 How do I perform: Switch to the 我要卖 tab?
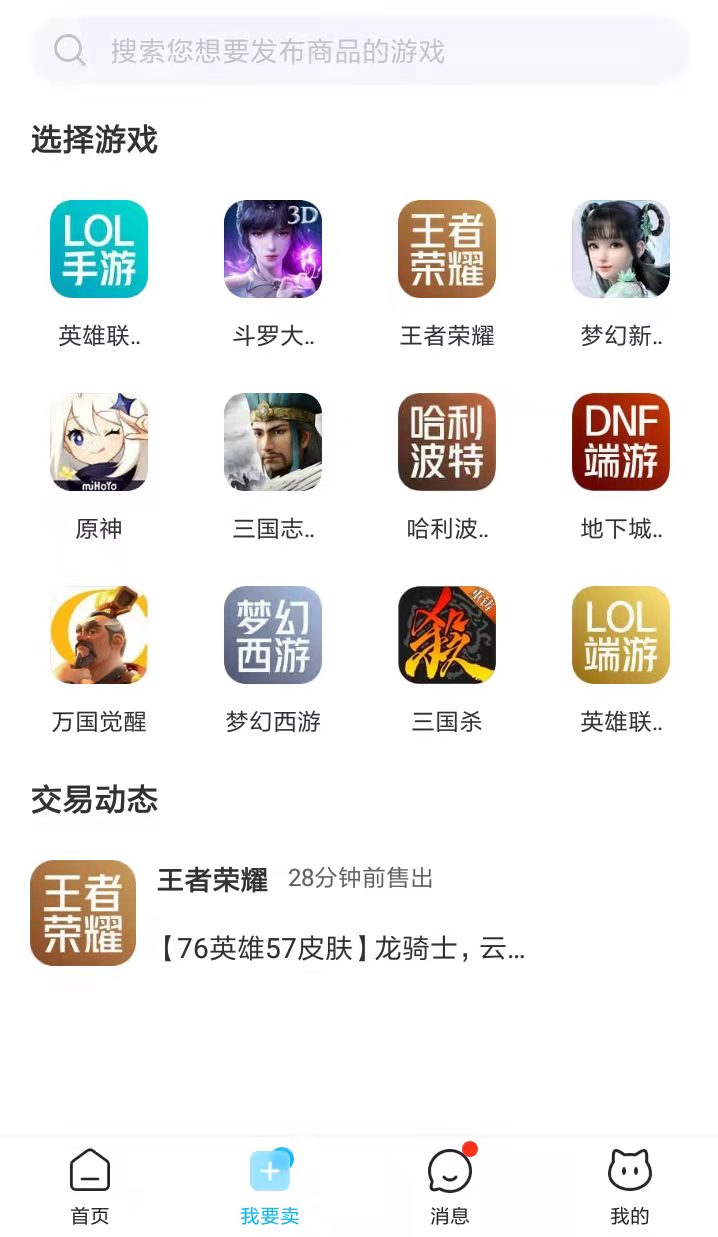click(x=270, y=1185)
